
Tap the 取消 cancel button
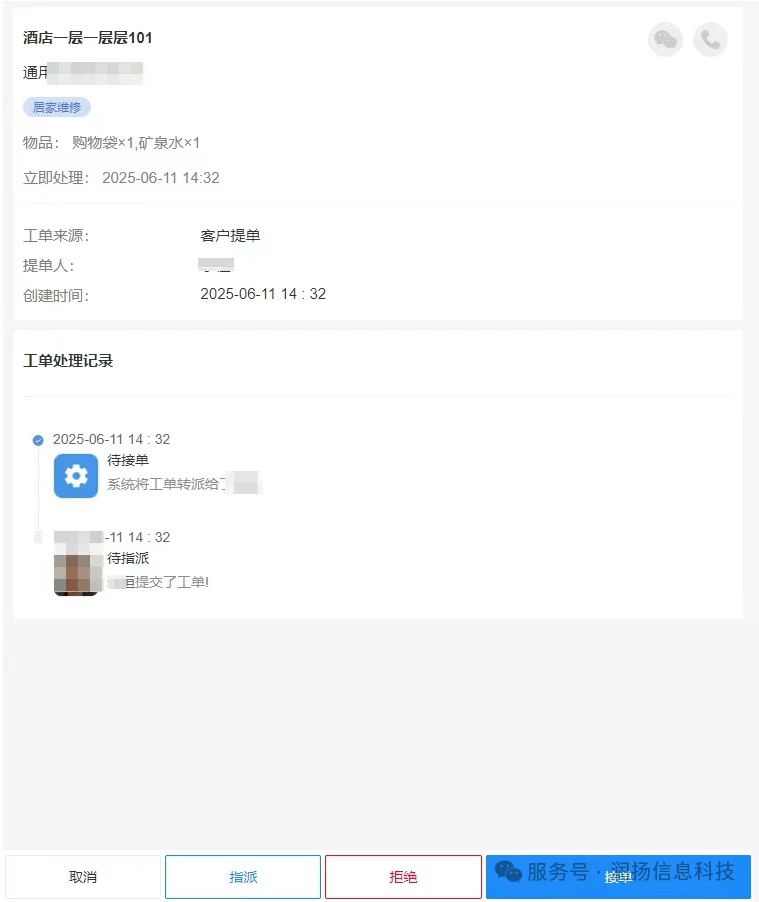point(83,877)
